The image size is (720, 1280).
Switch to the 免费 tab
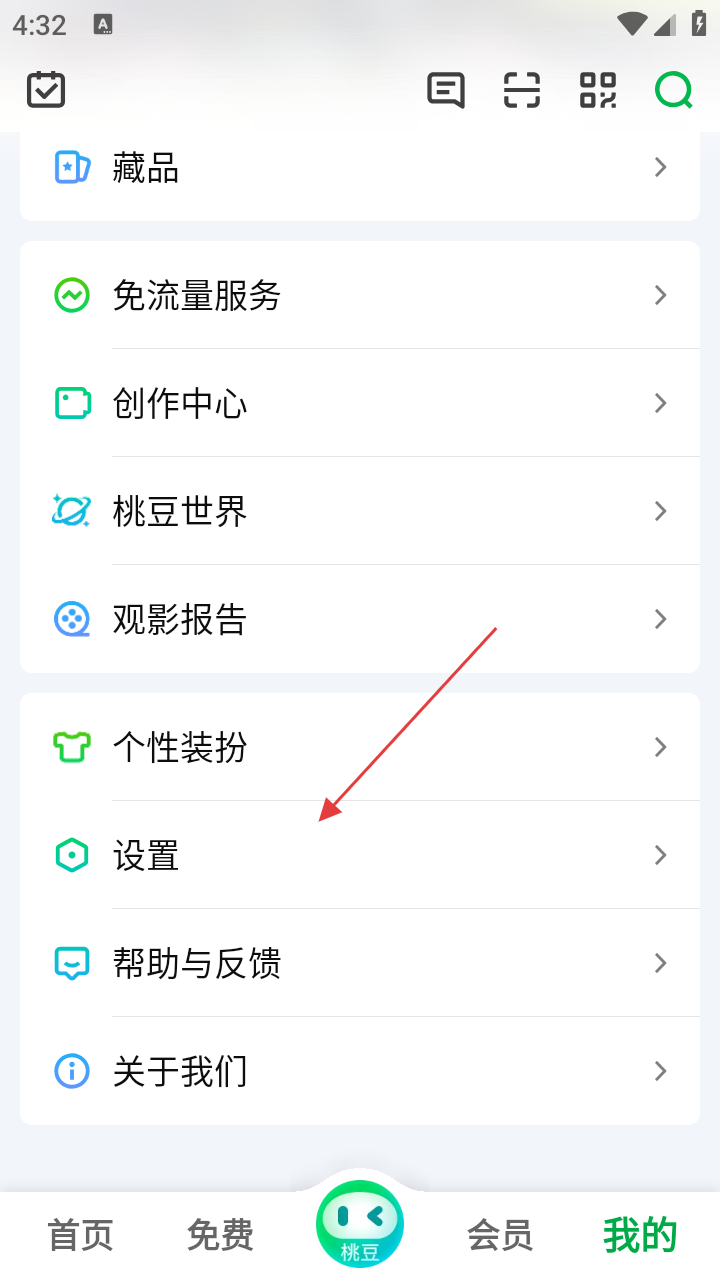[x=220, y=1236]
